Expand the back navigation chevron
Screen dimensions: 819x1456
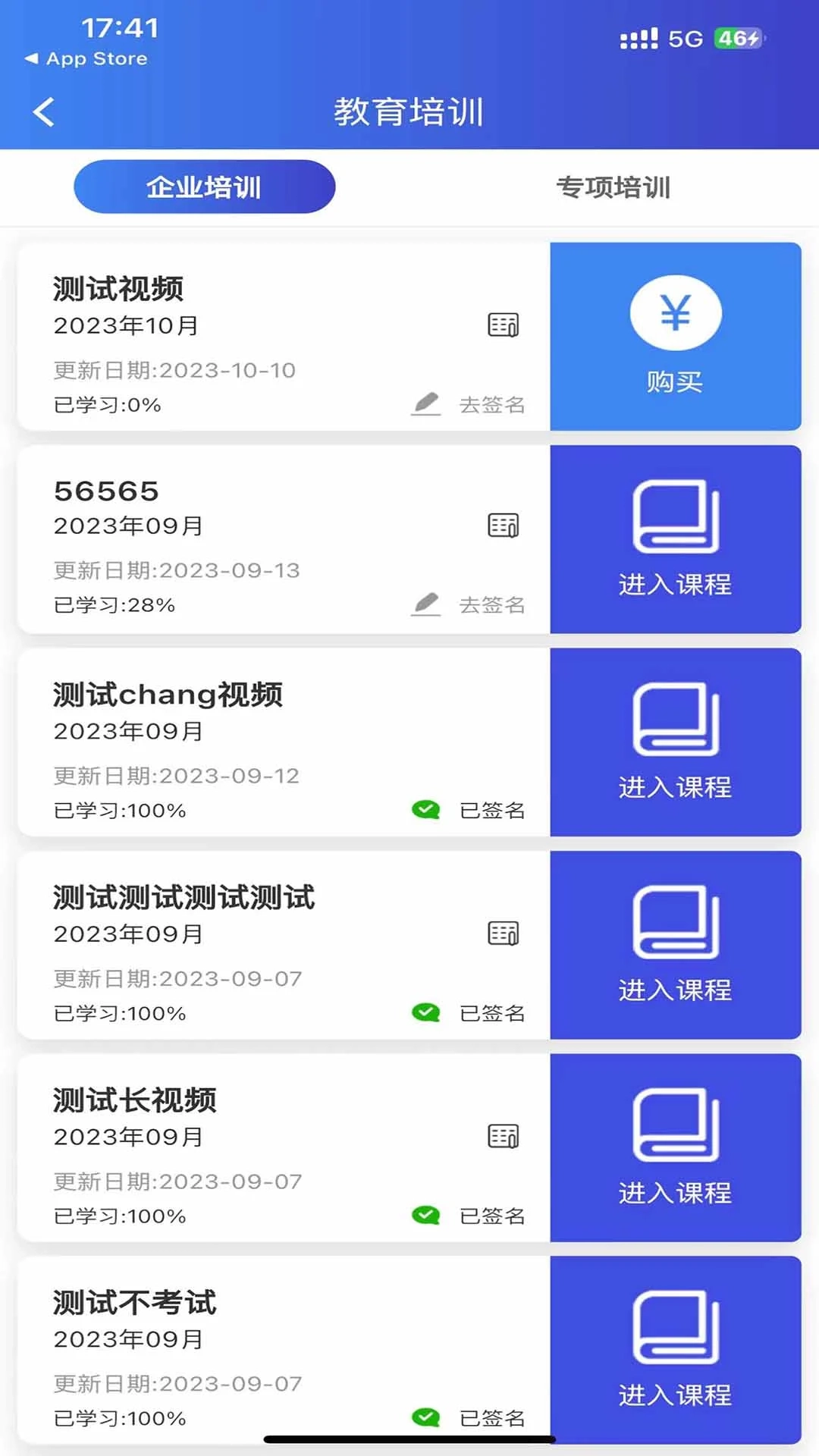click(43, 111)
